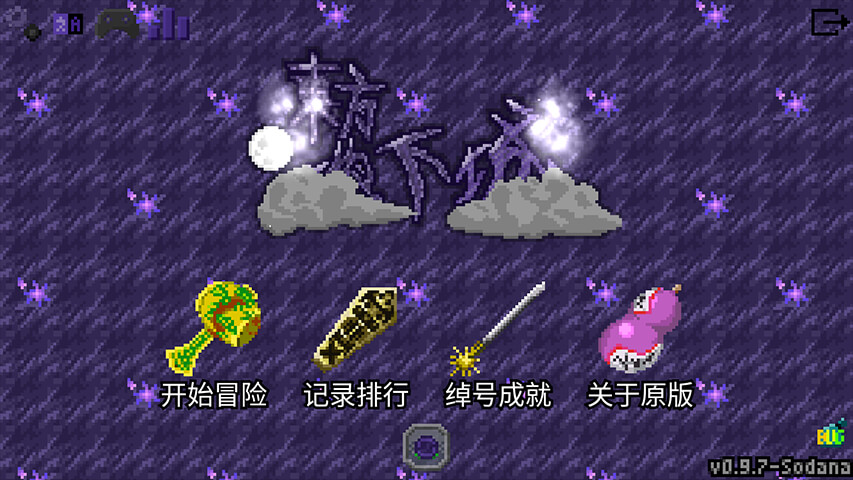This screenshot has width=853, height=480.
Task: Report a bug via BUG icon
Action: [x=831, y=434]
